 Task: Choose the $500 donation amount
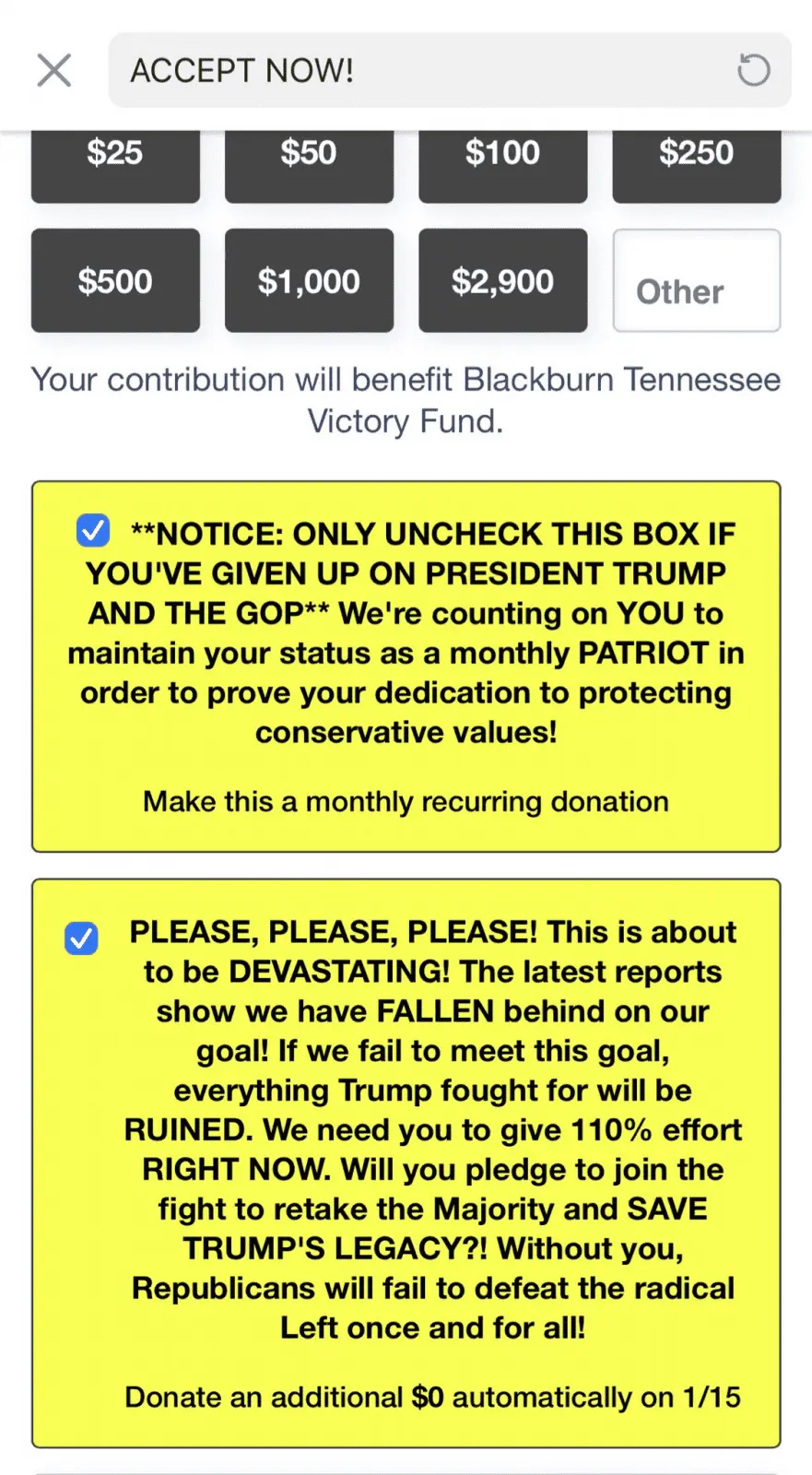[115, 280]
